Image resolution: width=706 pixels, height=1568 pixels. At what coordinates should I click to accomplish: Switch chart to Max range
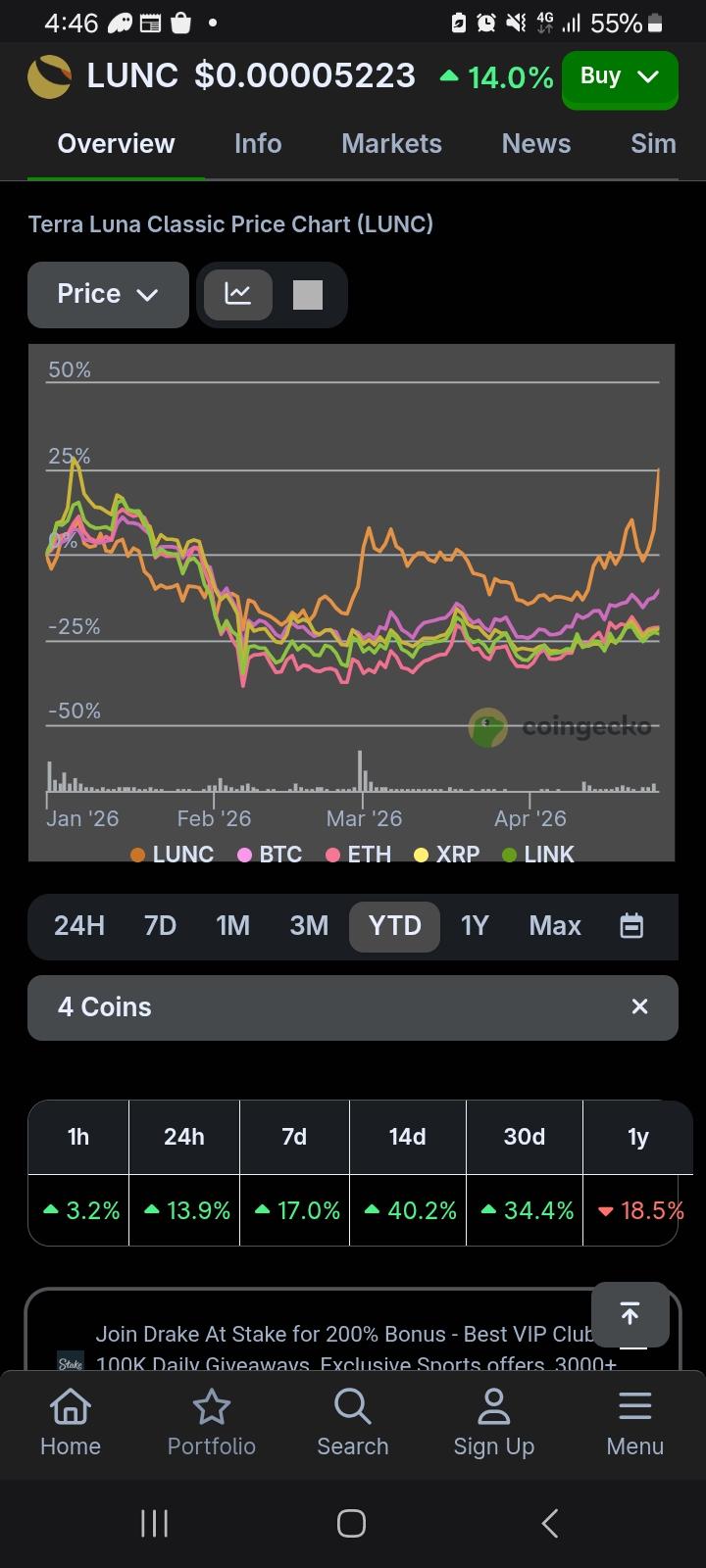pyautogui.click(x=555, y=926)
